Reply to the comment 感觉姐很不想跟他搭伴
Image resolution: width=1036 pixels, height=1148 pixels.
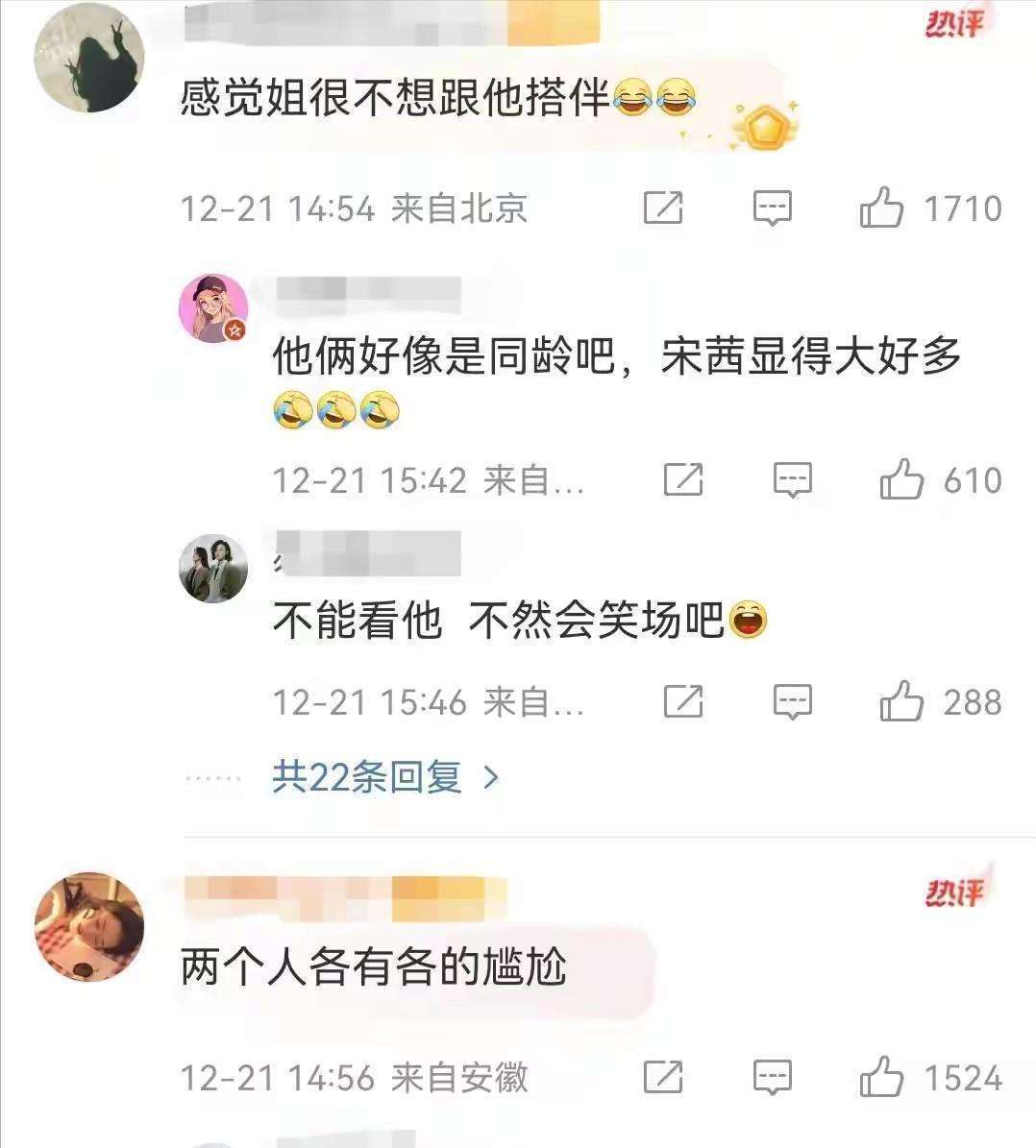(x=772, y=208)
